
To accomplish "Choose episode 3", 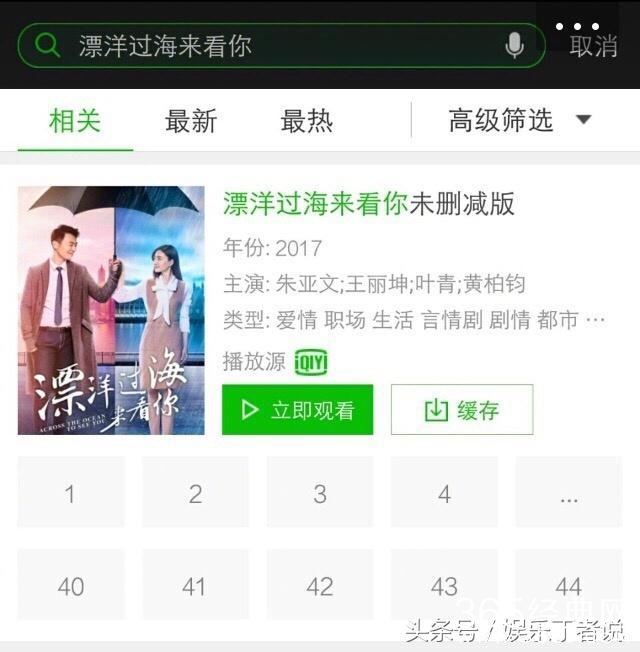I will point(320,493).
